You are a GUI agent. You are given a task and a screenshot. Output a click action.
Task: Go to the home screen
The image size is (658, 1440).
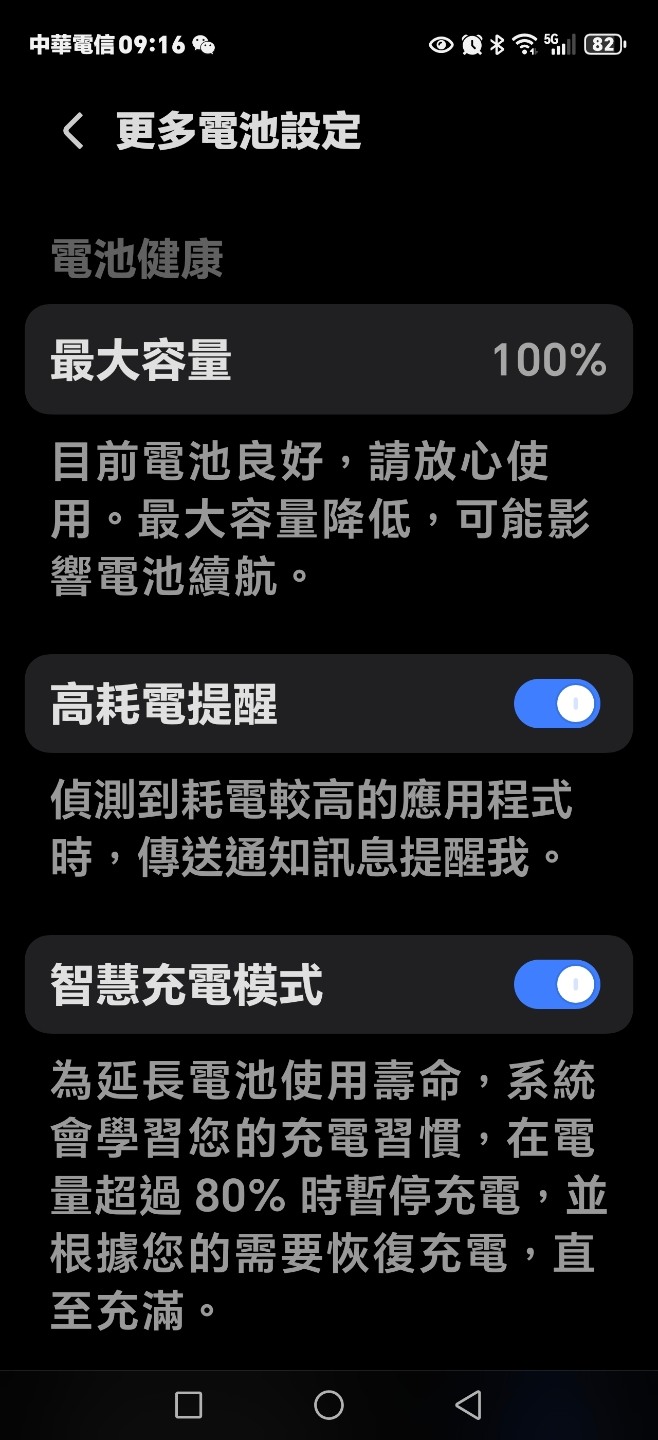[329, 1405]
